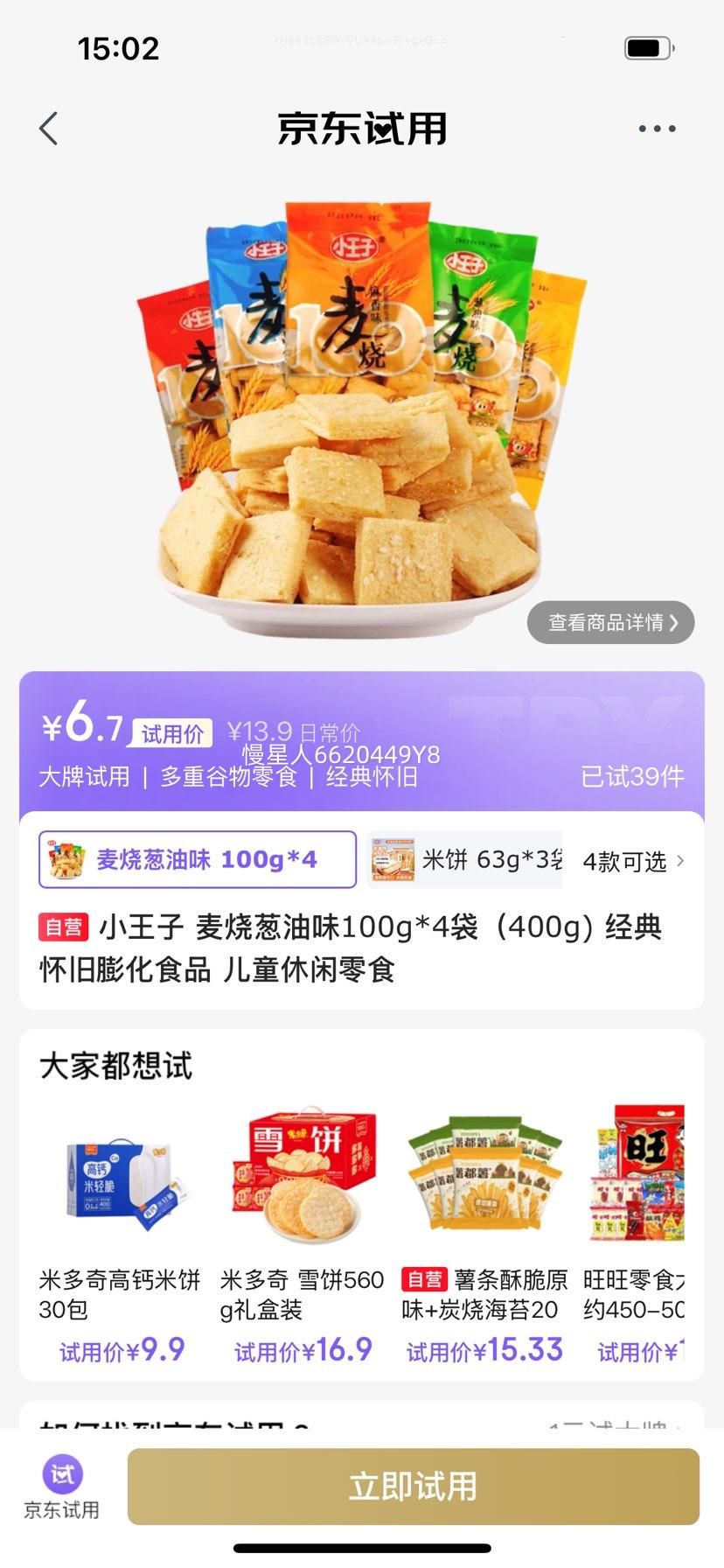Open 查看商品详情 with the chevron
Image resolution: width=724 pixels, height=1568 pixels.
[609, 622]
